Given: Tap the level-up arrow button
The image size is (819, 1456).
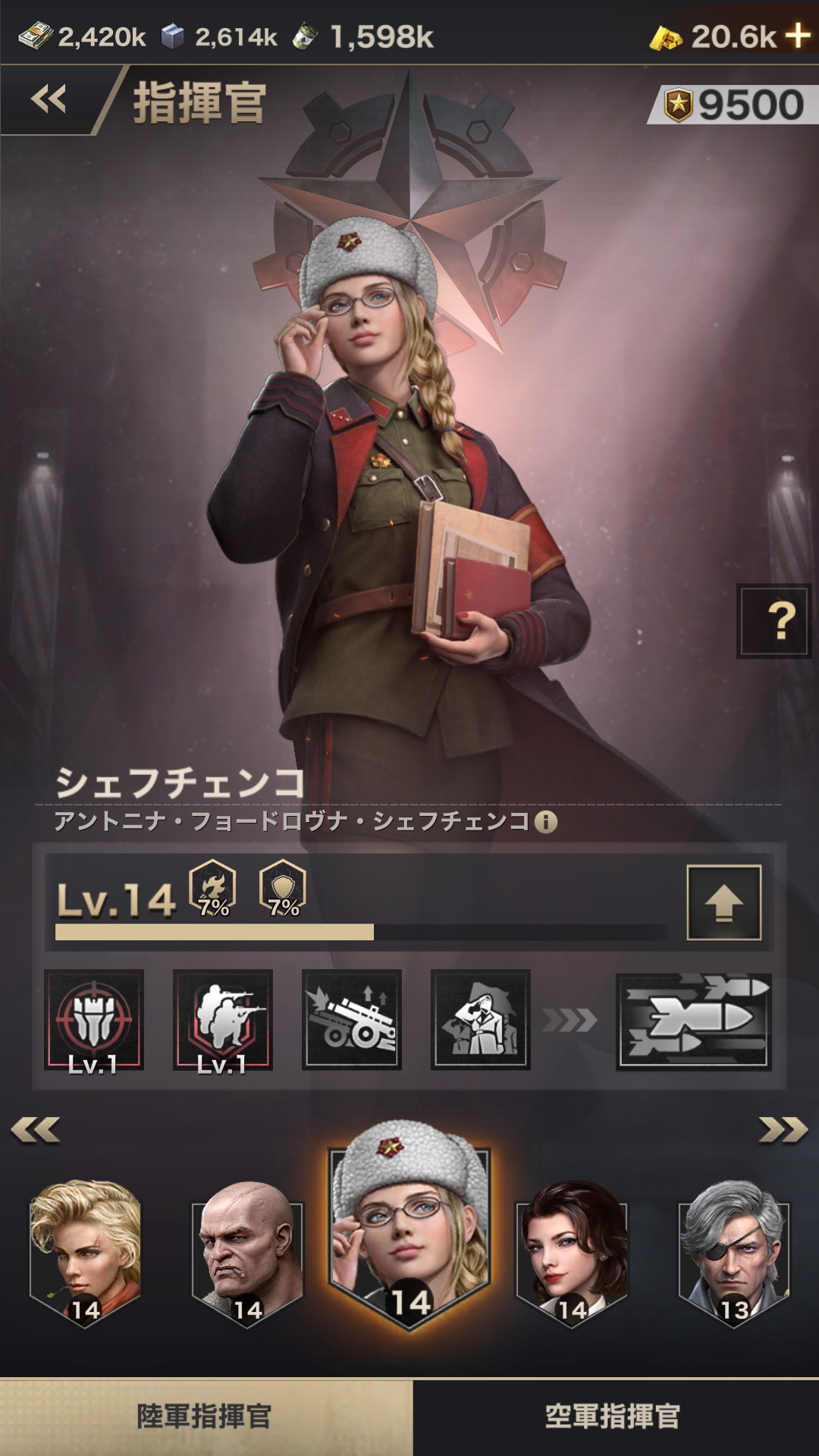Looking at the screenshot, I should pos(723,902).
